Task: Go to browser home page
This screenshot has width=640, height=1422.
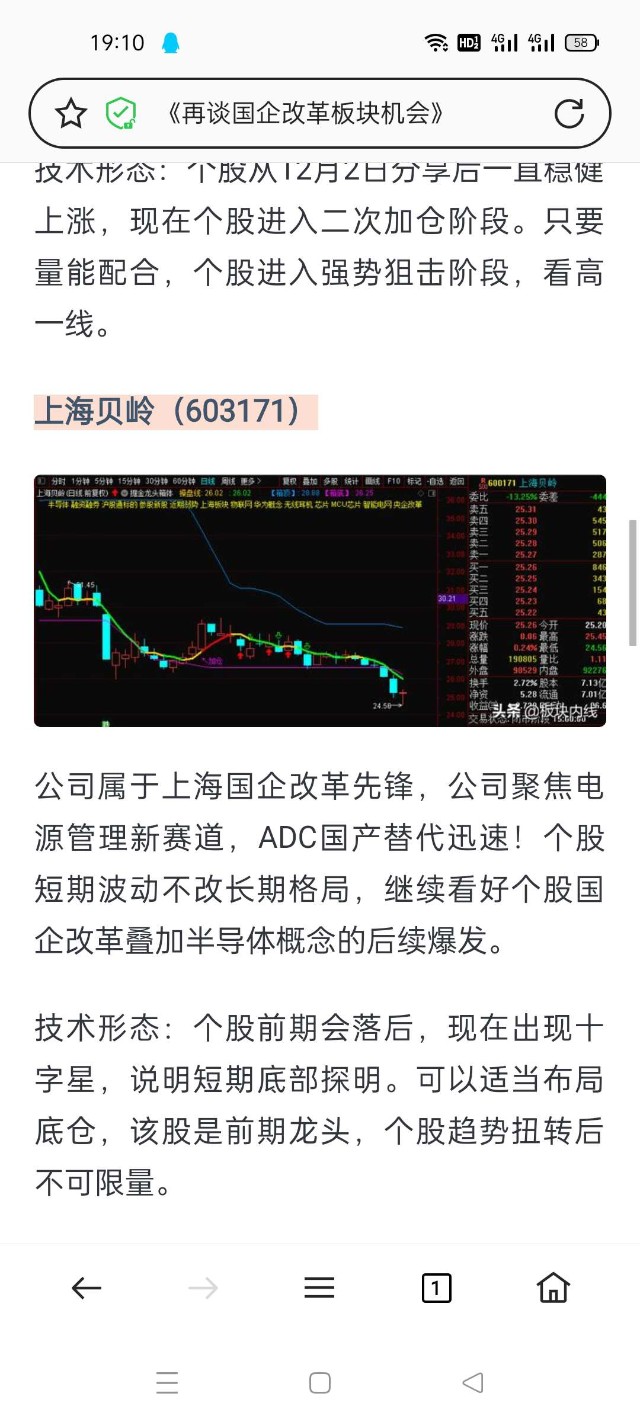Action: tap(553, 1288)
